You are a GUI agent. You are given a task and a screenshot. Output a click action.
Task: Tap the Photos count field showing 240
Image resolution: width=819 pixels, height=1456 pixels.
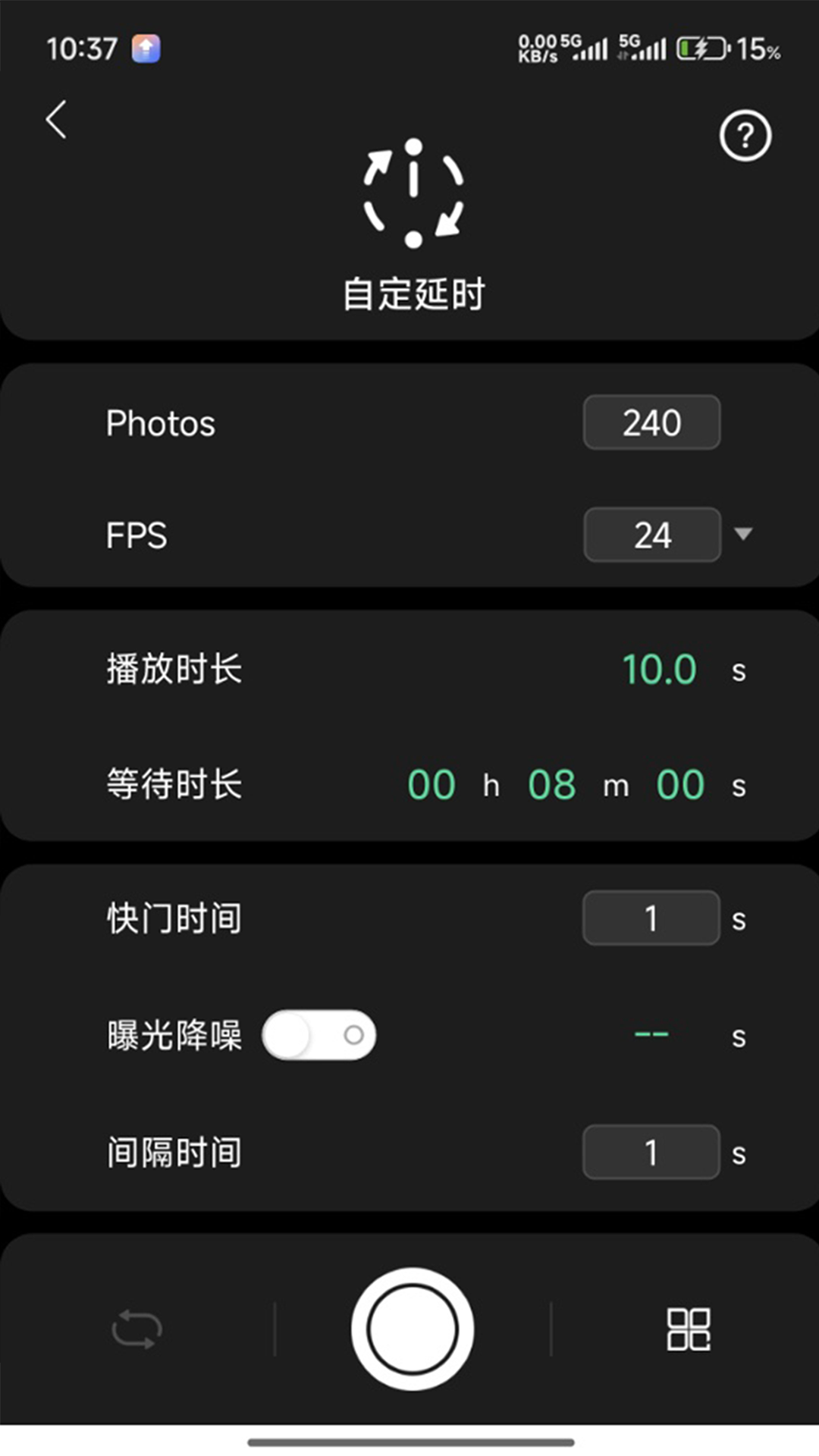tap(651, 422)
